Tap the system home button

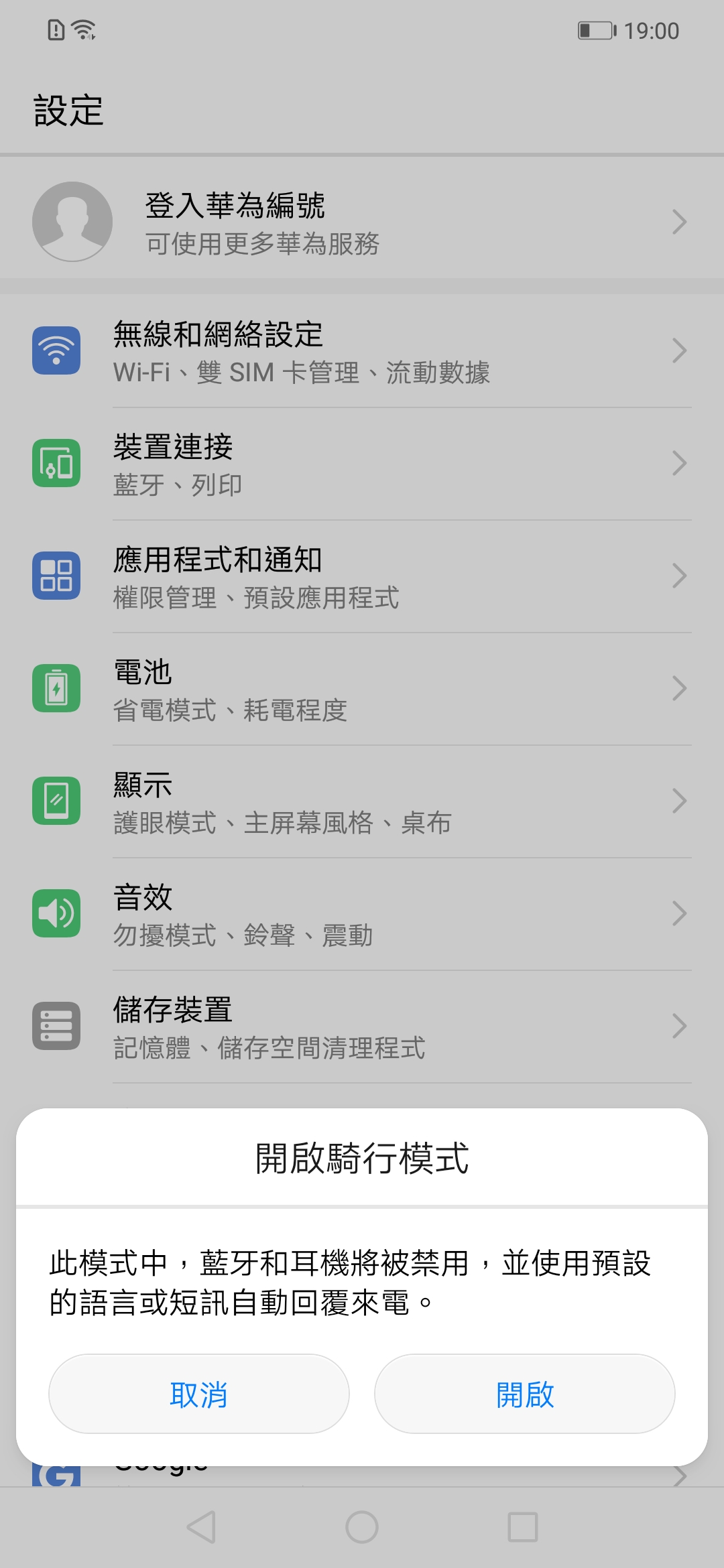click(x=362, y=1527)
